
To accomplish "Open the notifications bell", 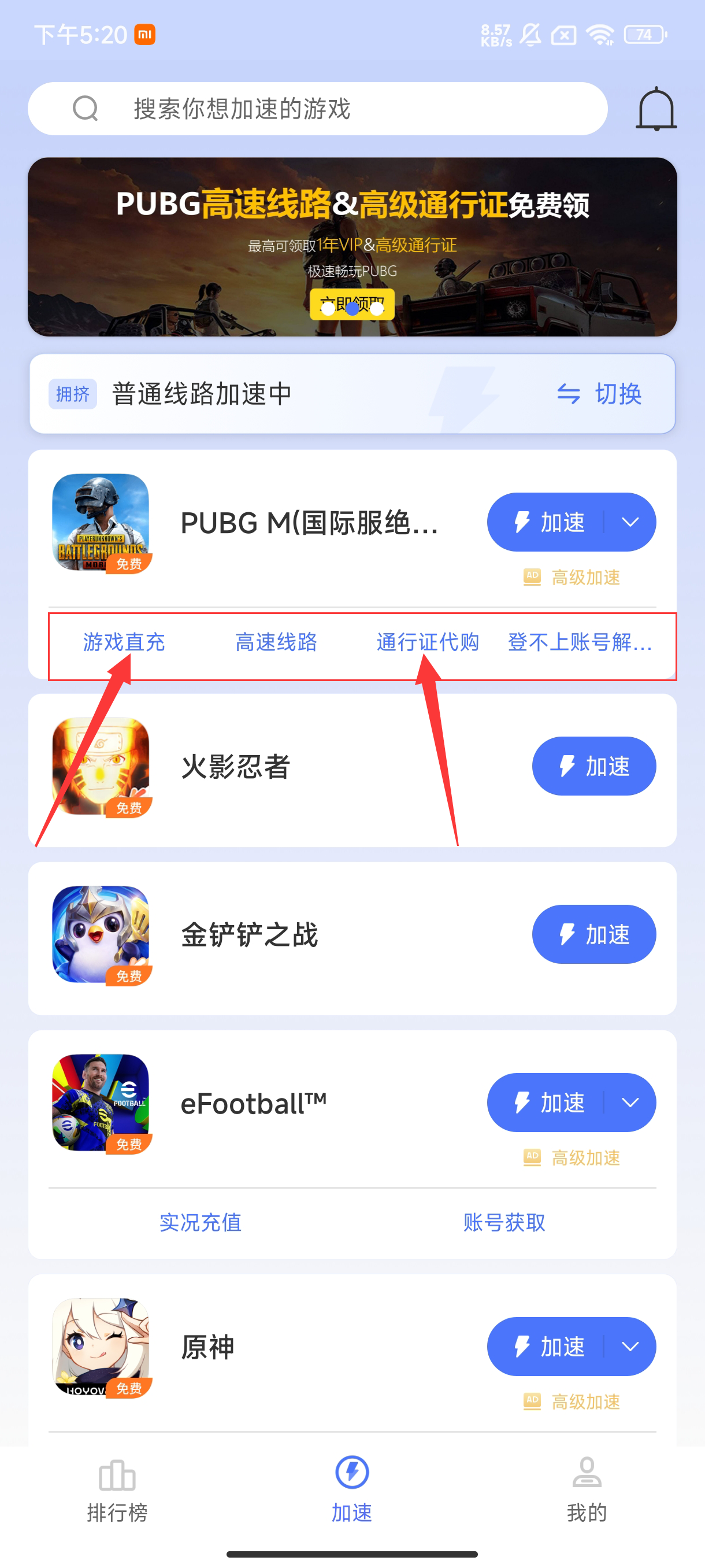I will [x=656, y=109].
